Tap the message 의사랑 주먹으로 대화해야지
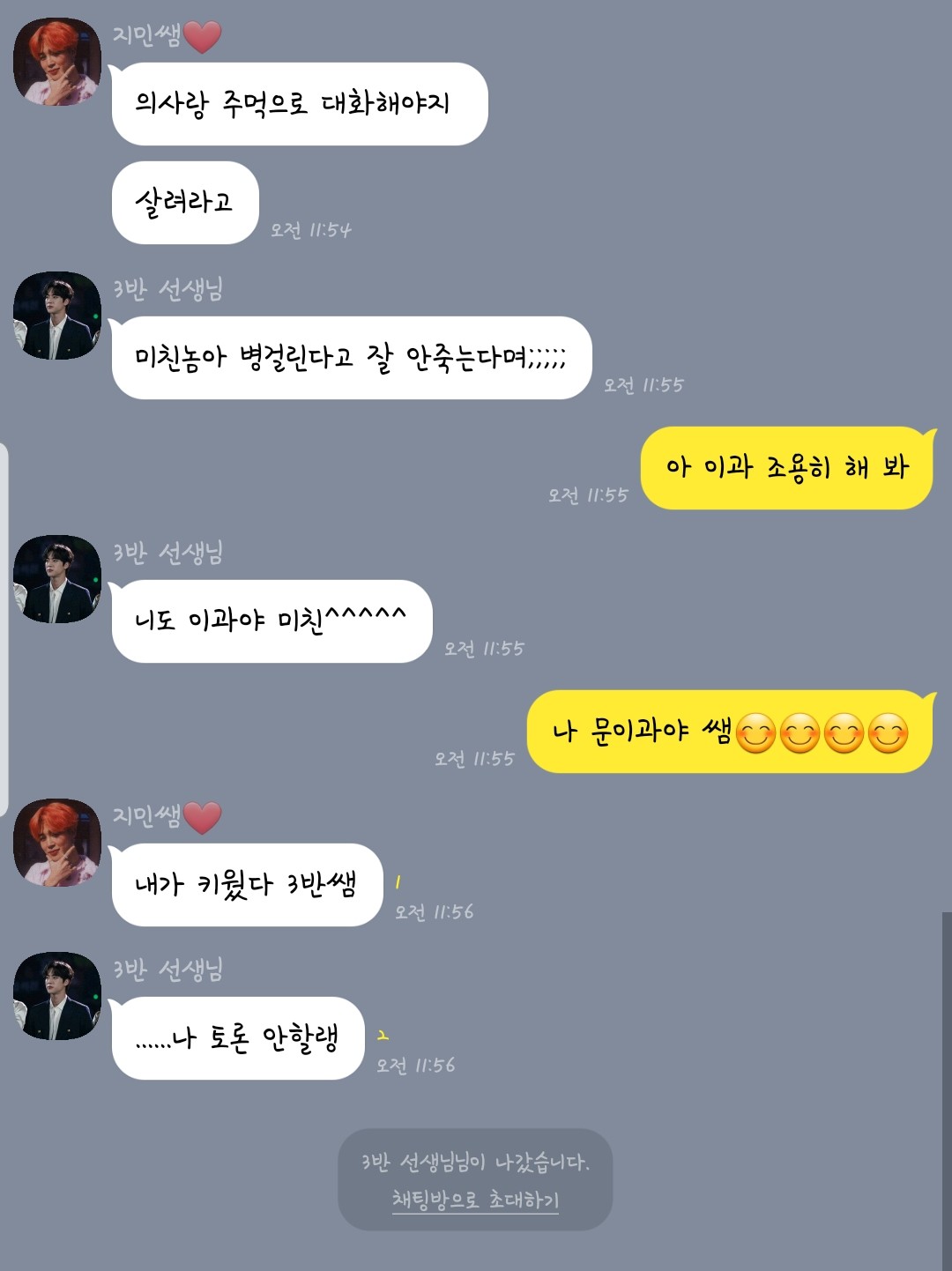Viewport: 952px width, 1271px height. 298,102
